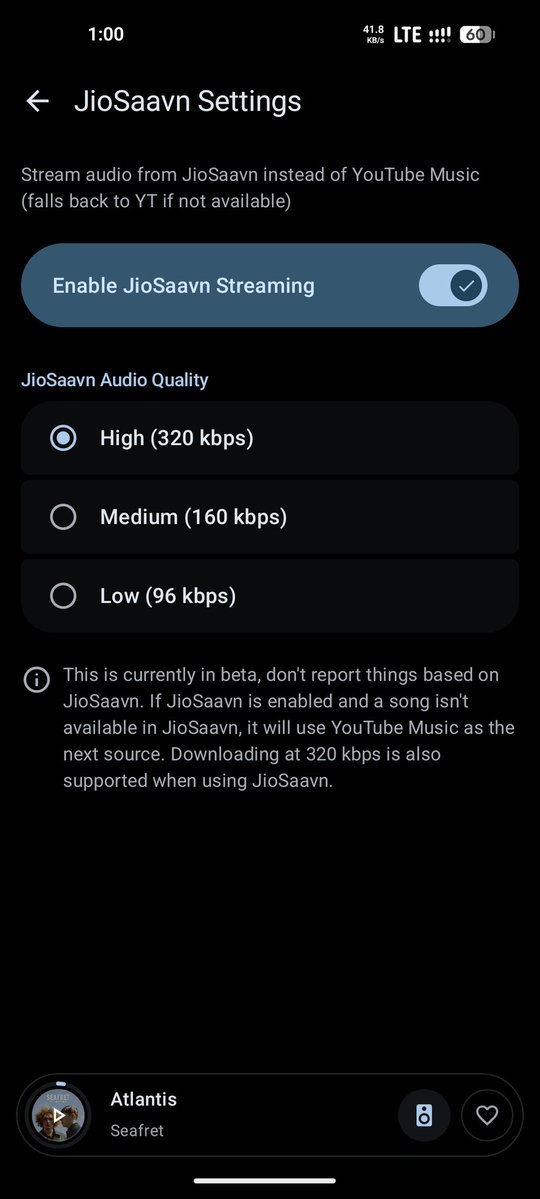The height and width of the screenshot is (1199, 540).
Task: Go back from JioSaavn Settings
Action: [37, 101]
